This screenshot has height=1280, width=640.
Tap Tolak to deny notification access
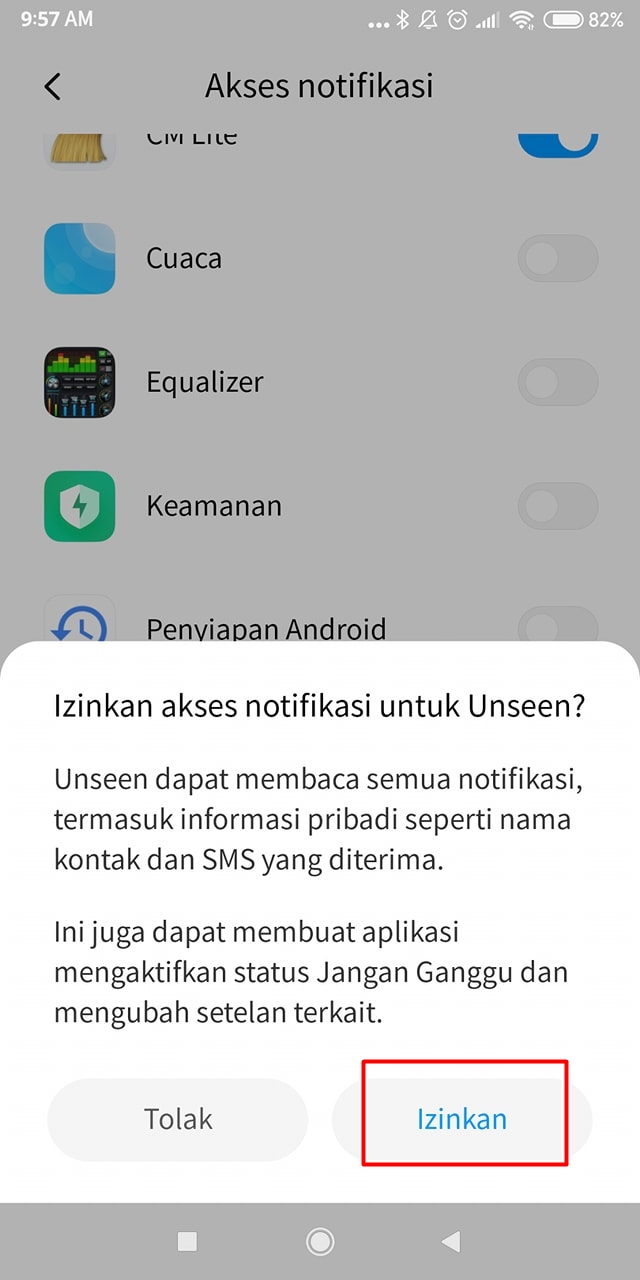[x=178, y=1118]
